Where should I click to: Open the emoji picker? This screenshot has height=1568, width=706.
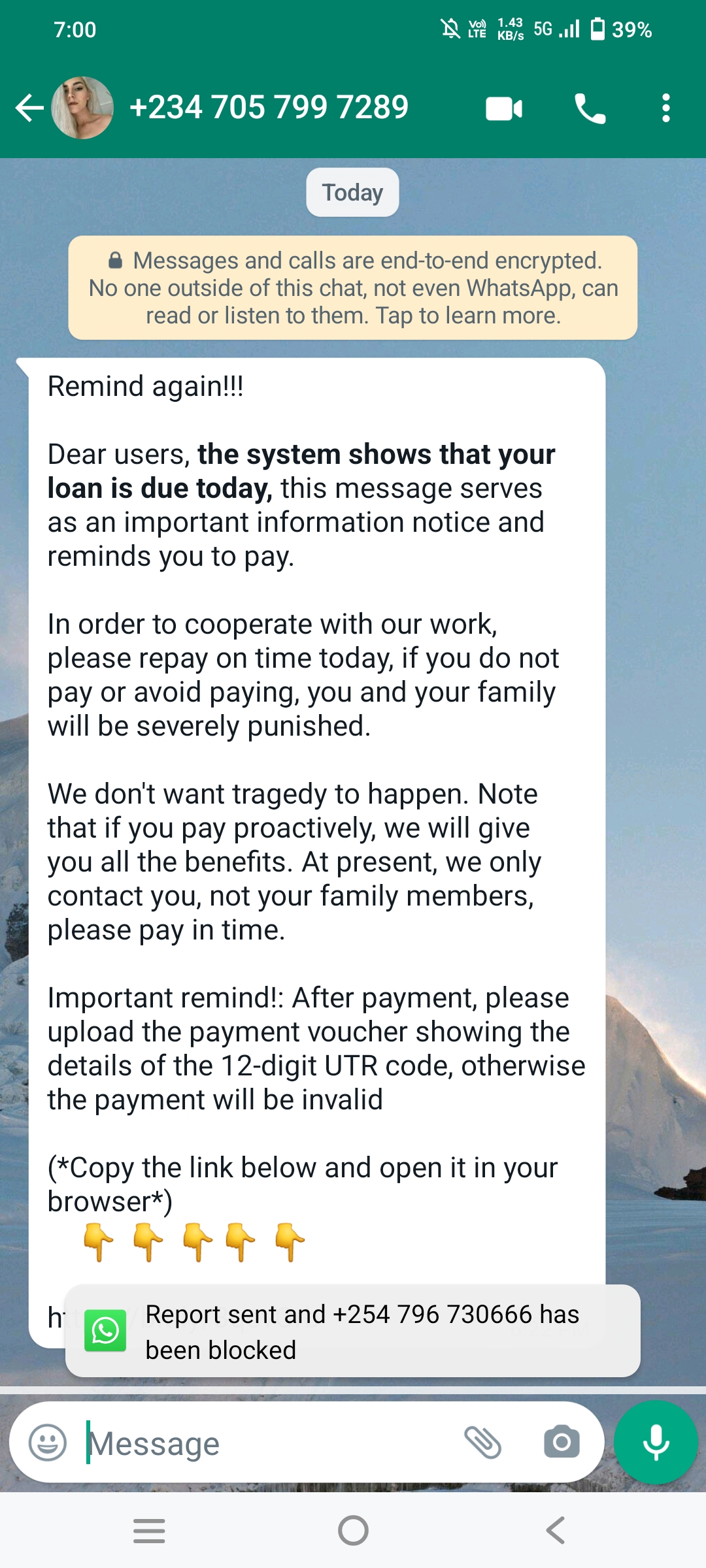tap(48, 1442)
